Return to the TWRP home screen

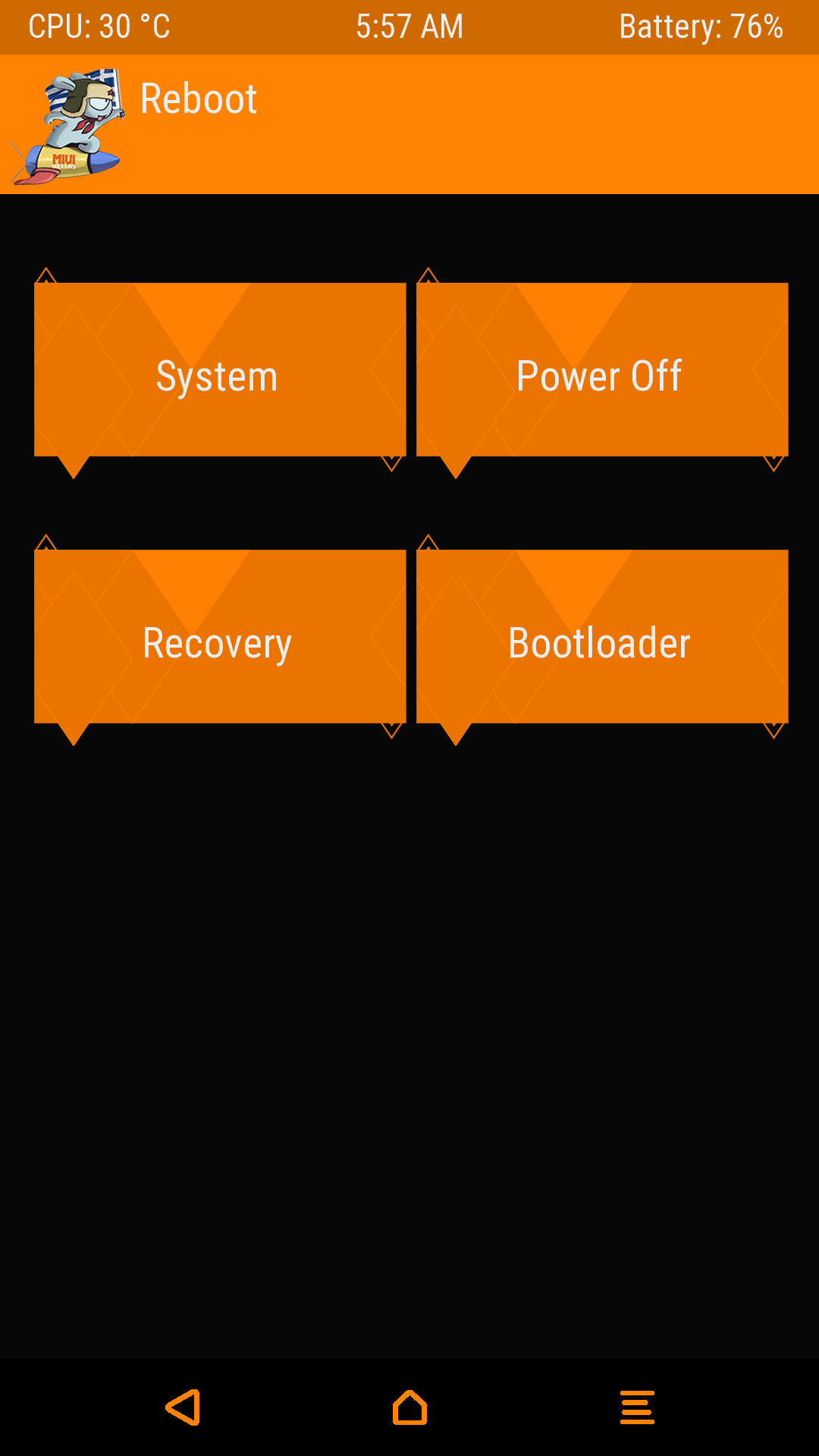coord(409,1407)
